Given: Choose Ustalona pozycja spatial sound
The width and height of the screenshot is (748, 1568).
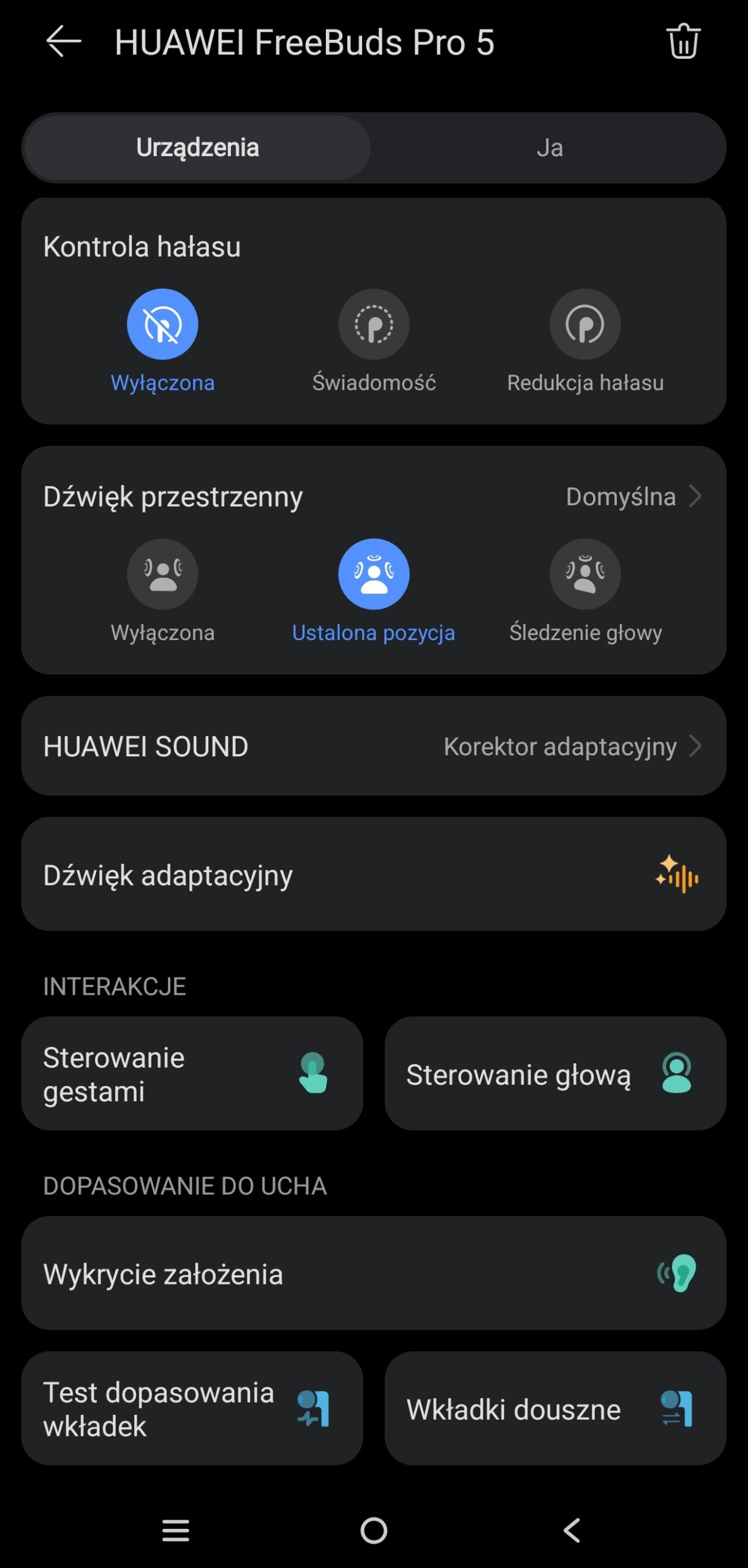Looking at the screenshot, I should pos(374,574).
